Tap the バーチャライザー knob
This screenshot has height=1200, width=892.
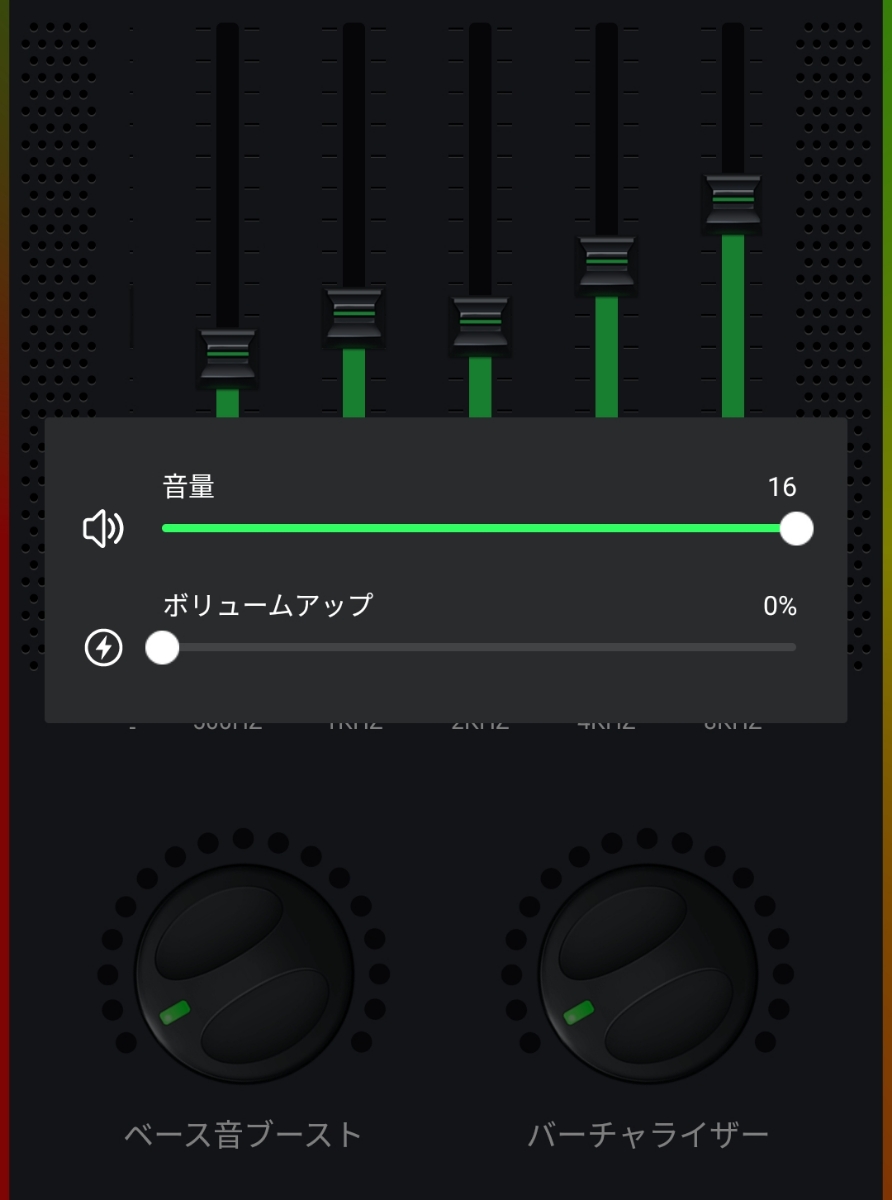647,973
